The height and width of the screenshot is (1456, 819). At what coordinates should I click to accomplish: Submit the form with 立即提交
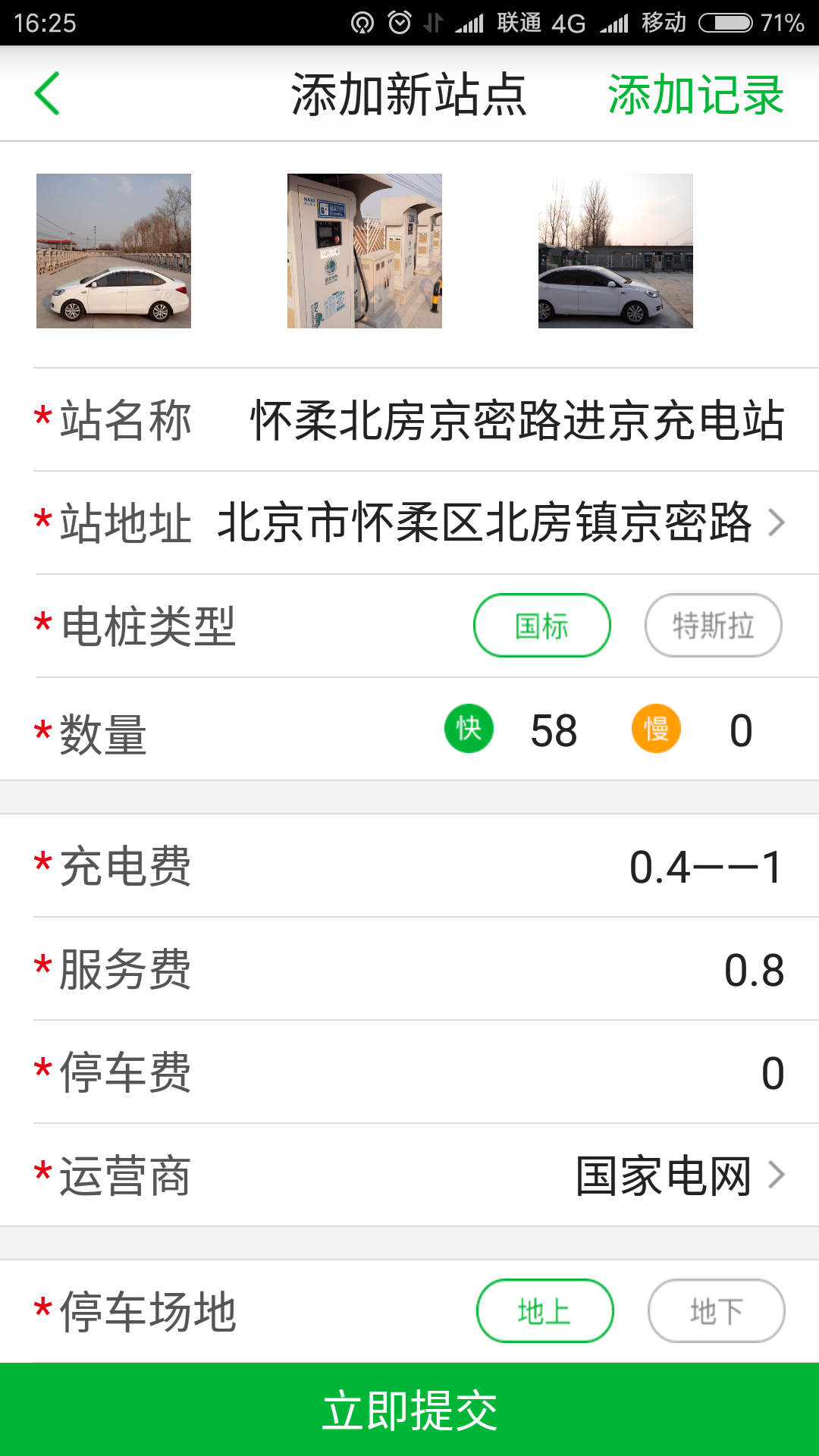point(409,1410)
